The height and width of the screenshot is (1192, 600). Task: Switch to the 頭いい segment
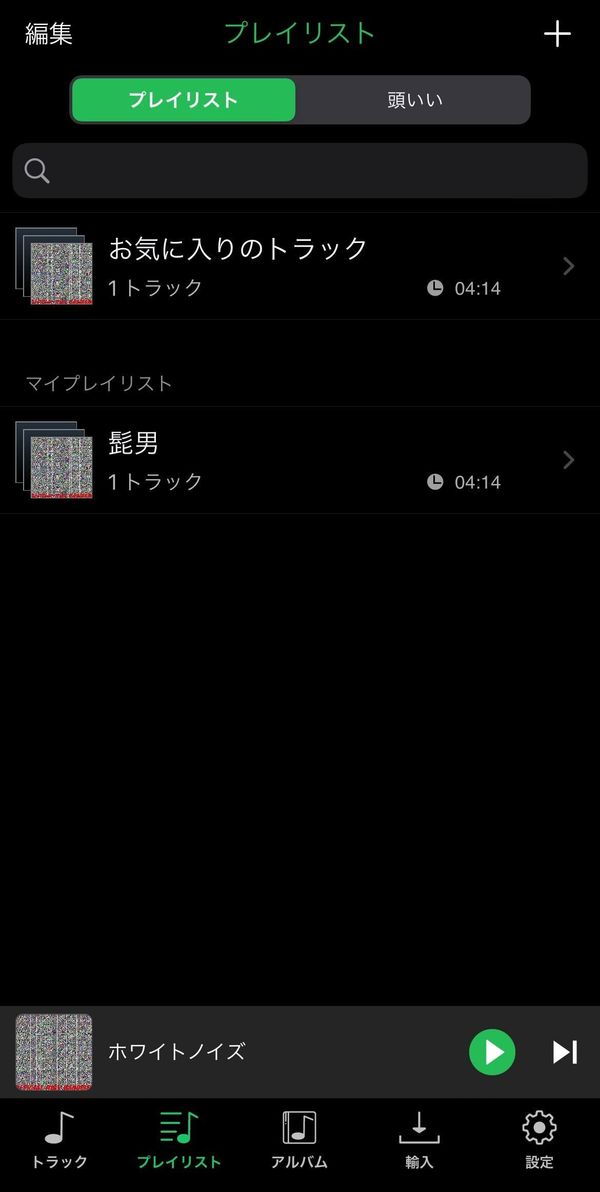tap(414, 100)
